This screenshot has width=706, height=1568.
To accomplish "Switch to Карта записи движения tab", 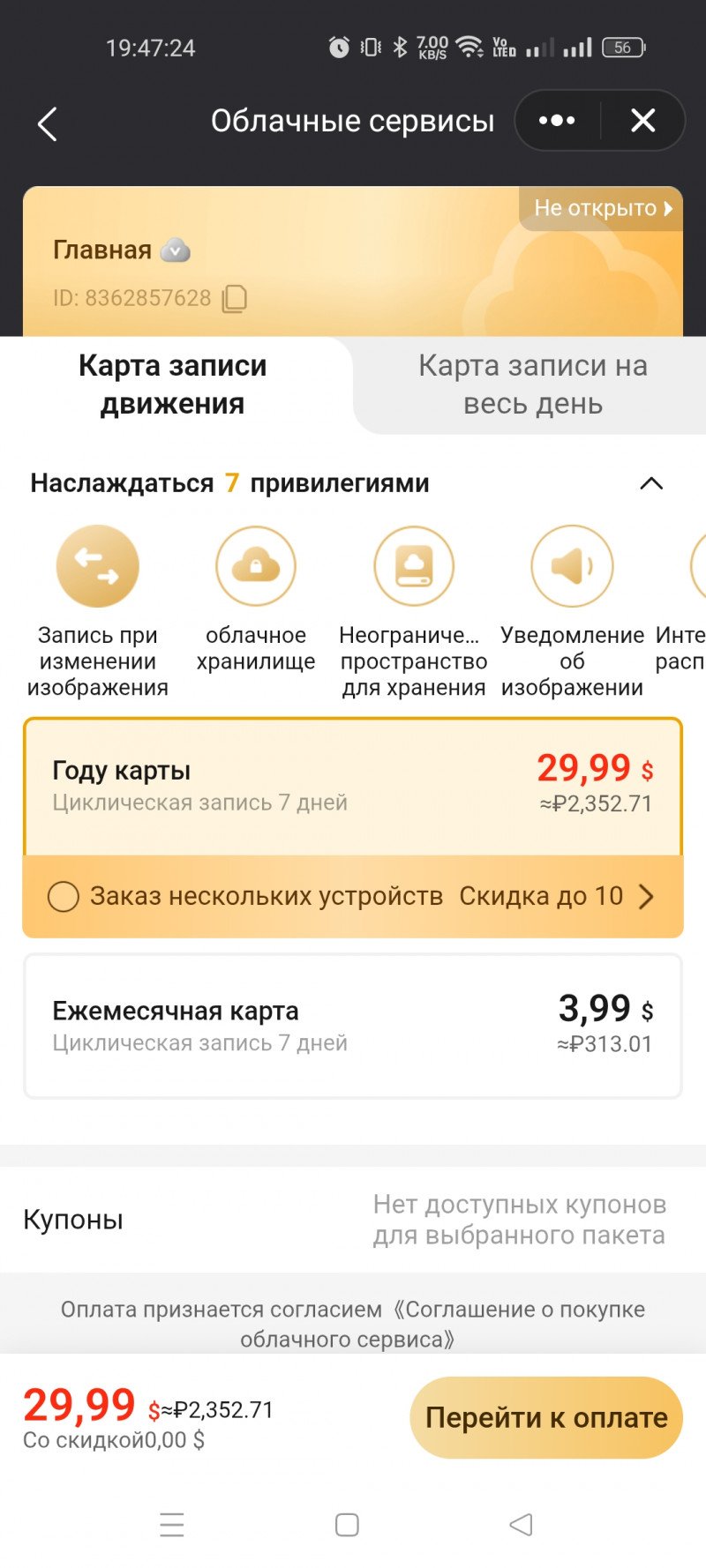I will coord(173,385).
